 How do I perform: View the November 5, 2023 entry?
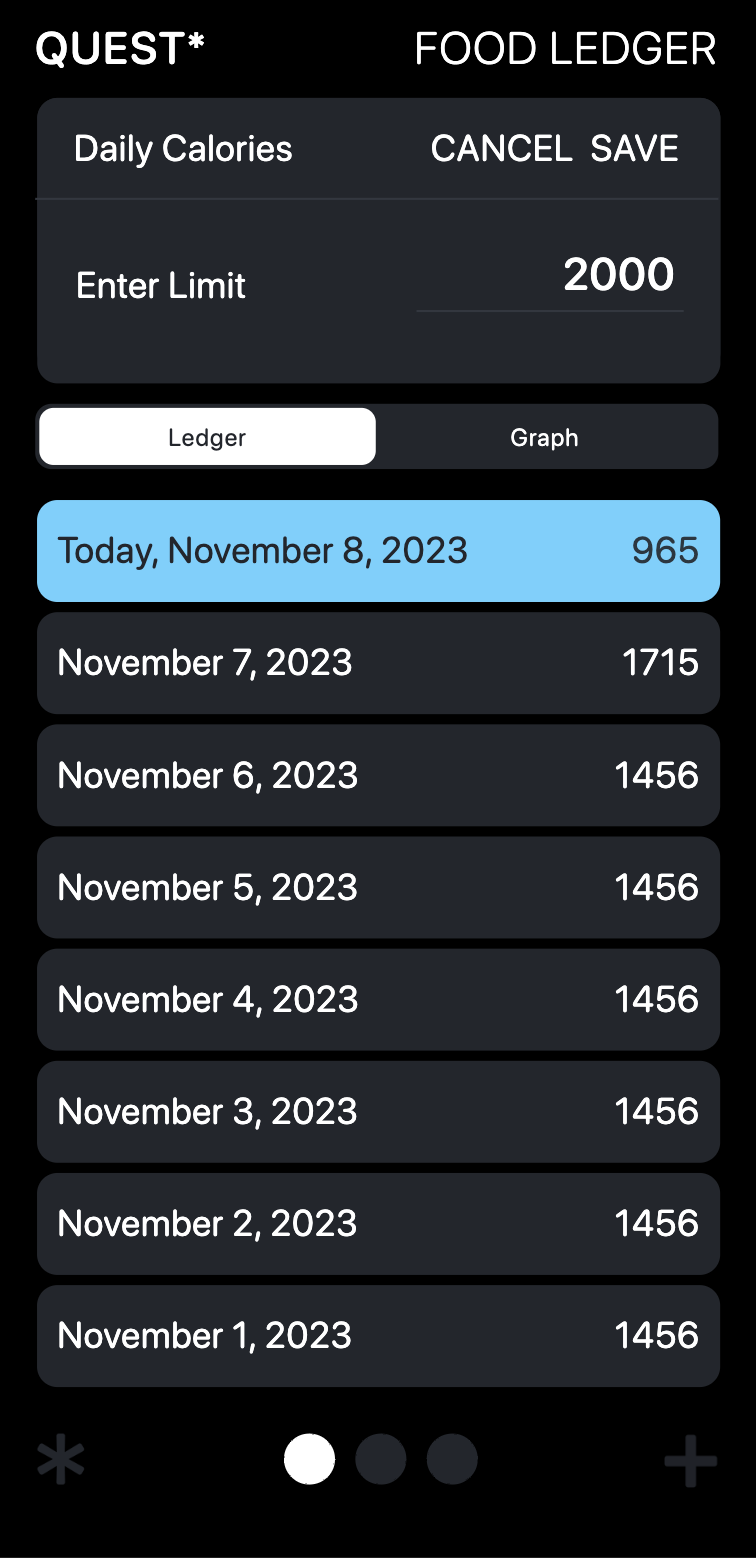[x=378, y=887]
